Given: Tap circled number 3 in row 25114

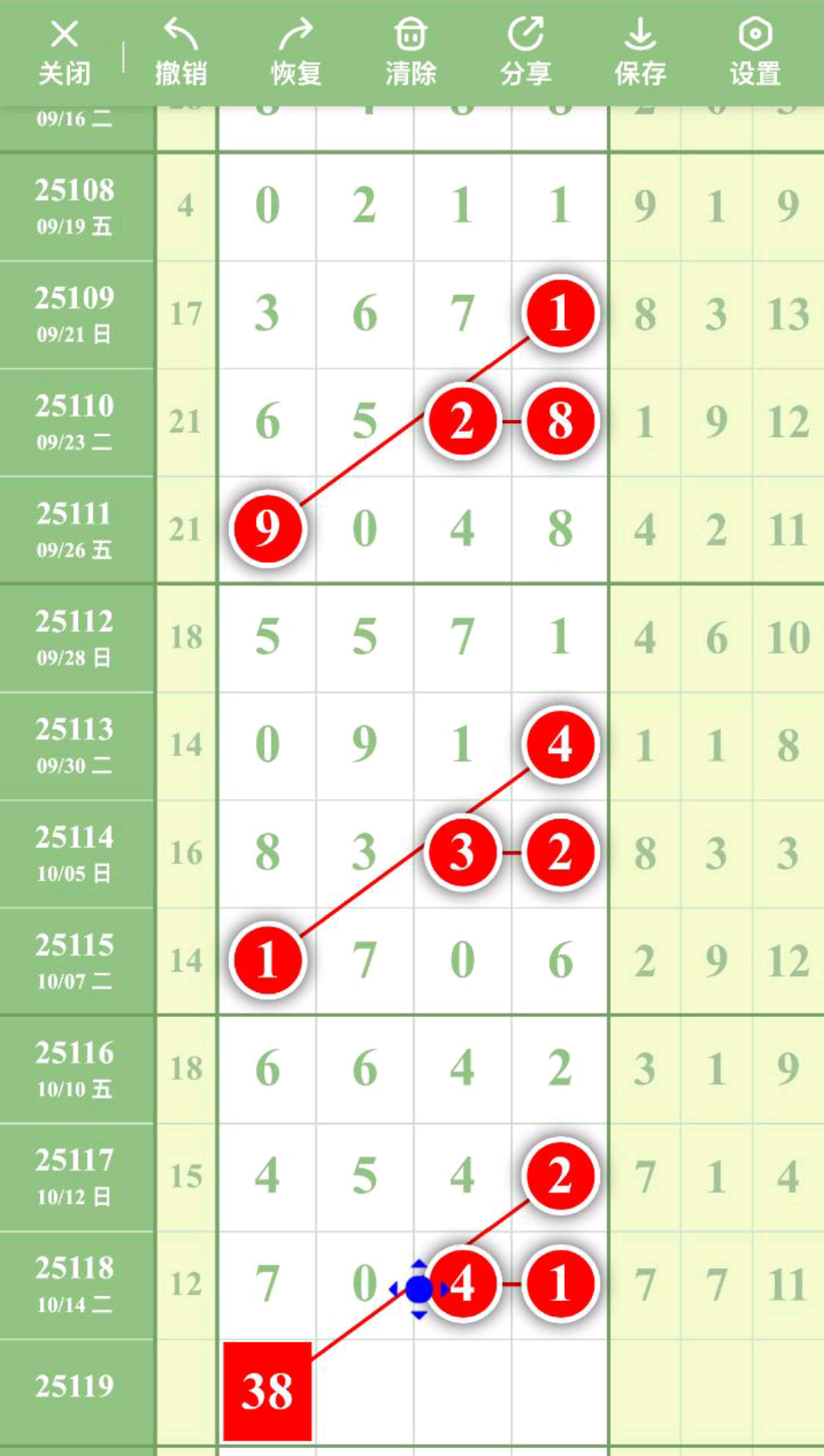Looking at the screenshot, I should click(x=462, y=852).
